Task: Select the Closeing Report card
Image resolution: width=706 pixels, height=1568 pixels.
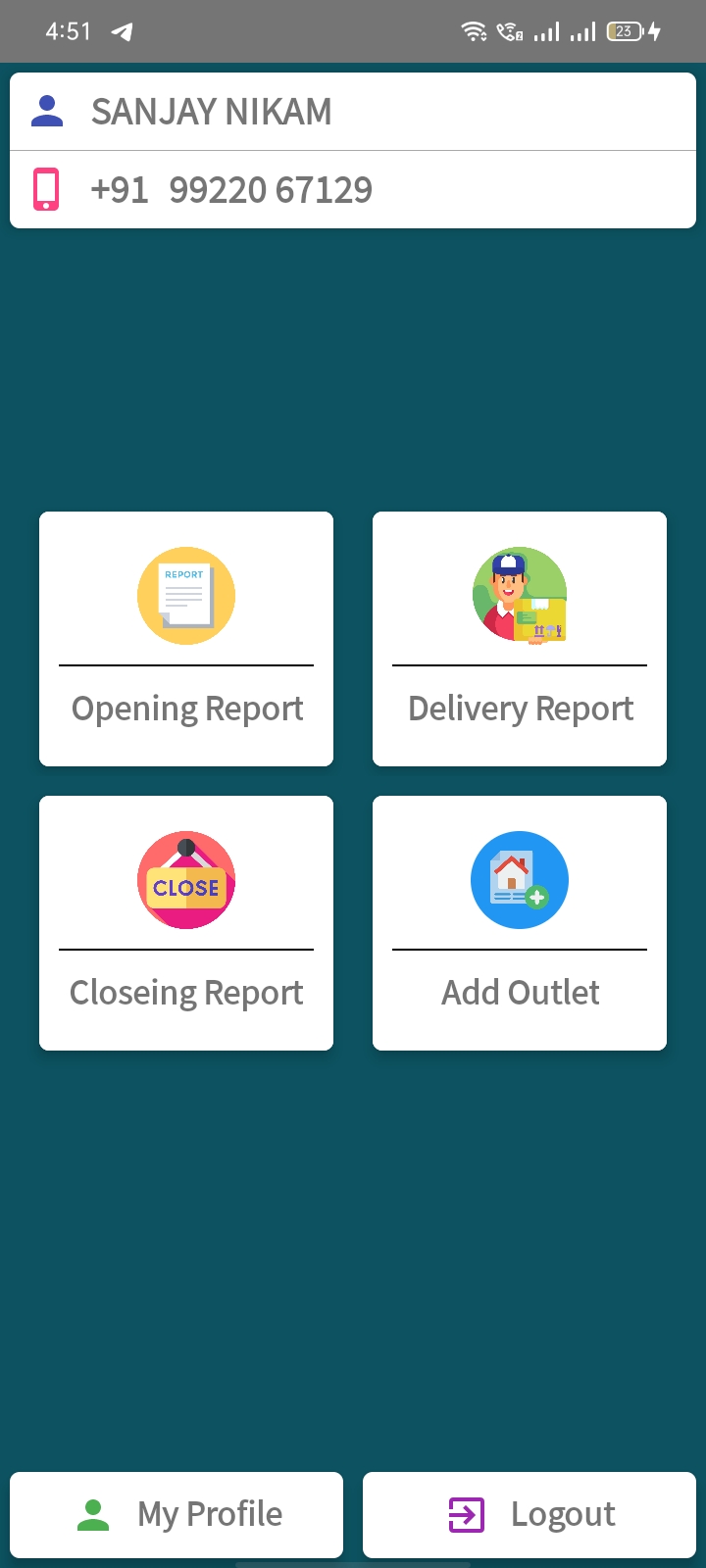Action: 186,923
